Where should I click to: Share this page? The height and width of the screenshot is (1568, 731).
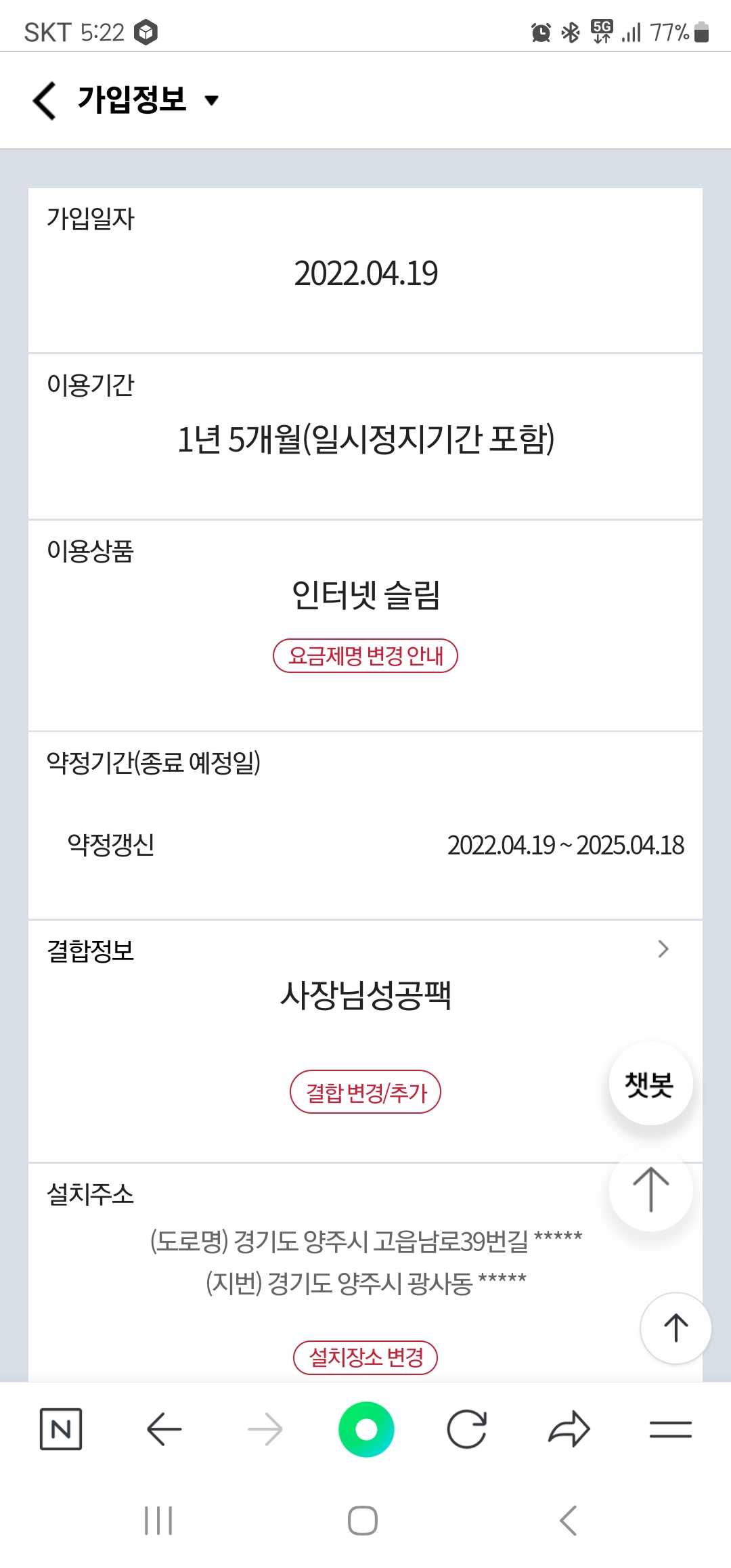point(569,1429)
